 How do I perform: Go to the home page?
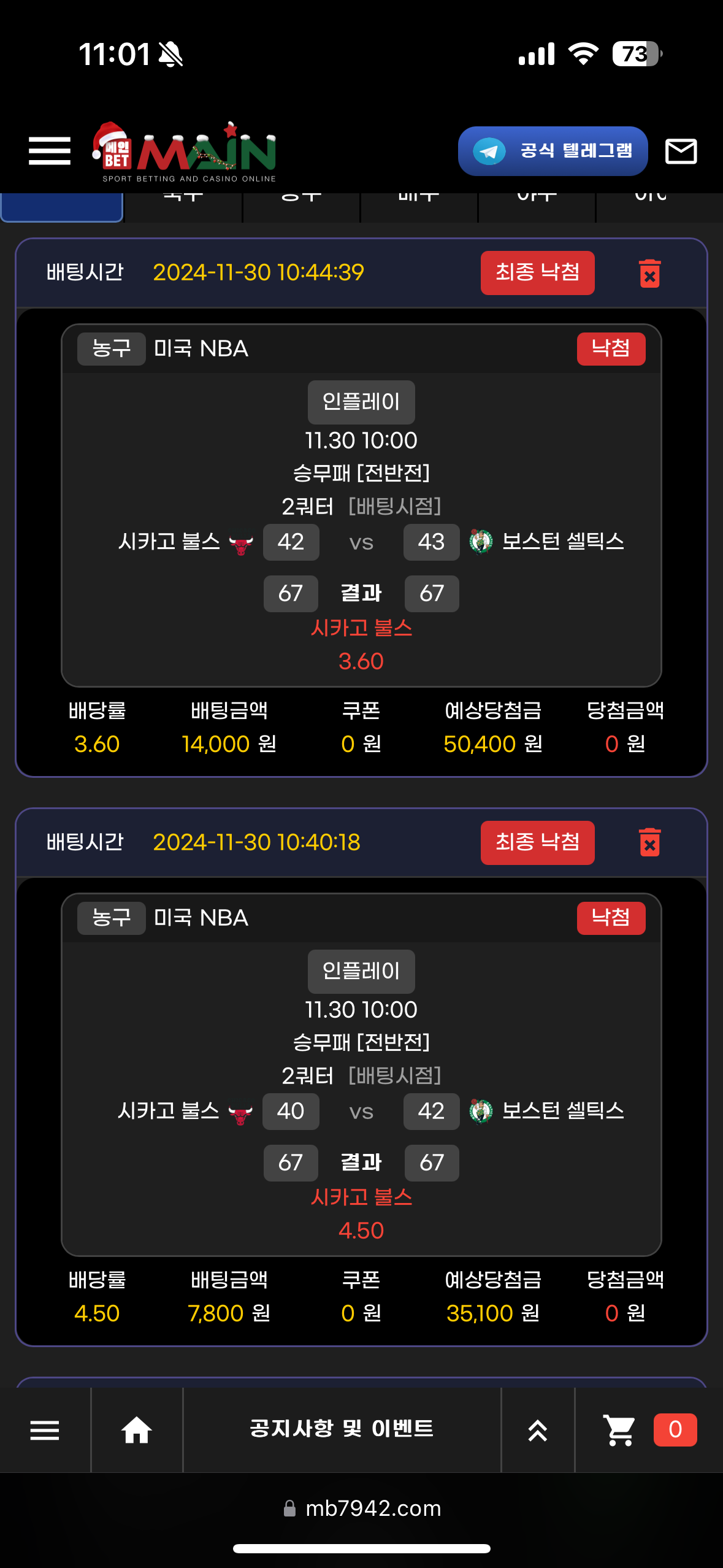click(136, 1430)
